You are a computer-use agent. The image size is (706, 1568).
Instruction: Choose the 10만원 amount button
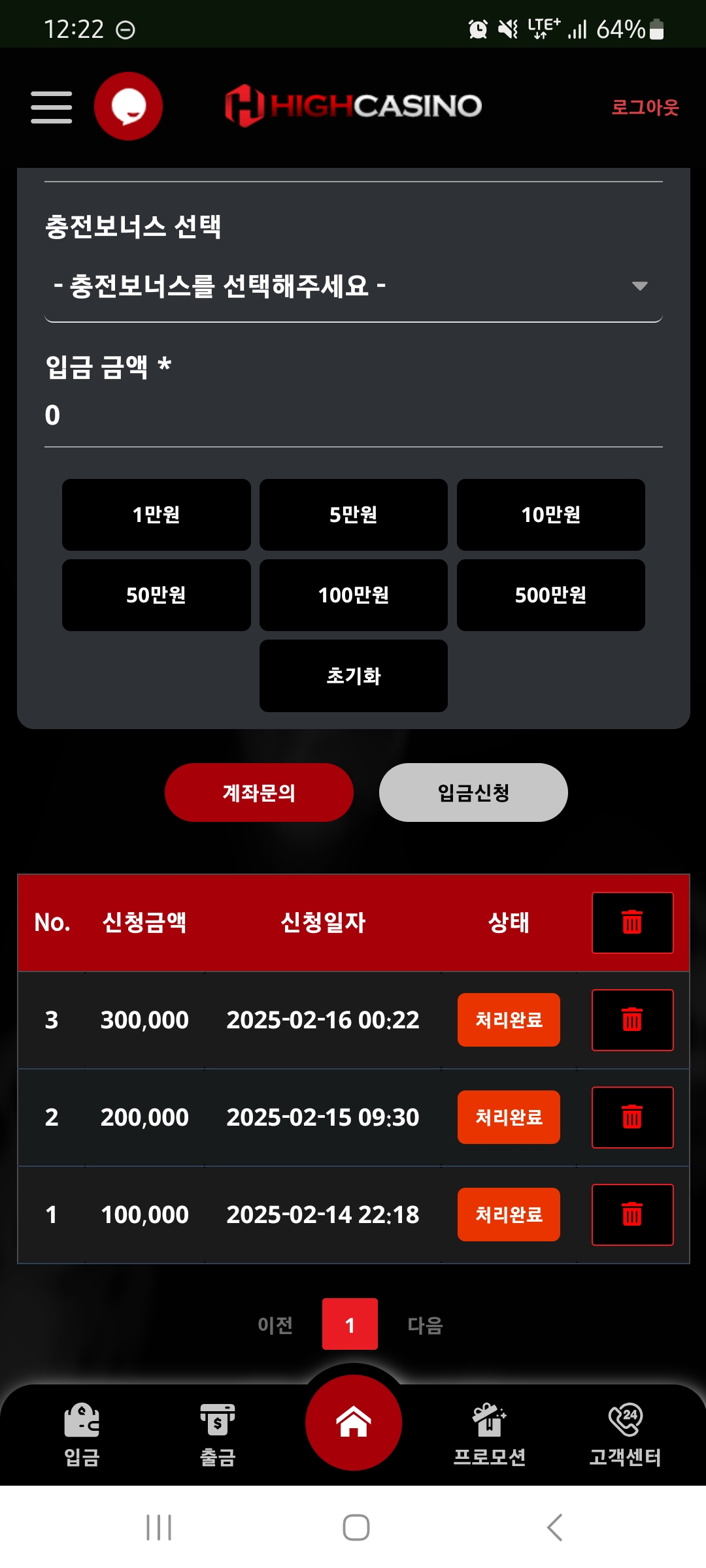point(550,515)
